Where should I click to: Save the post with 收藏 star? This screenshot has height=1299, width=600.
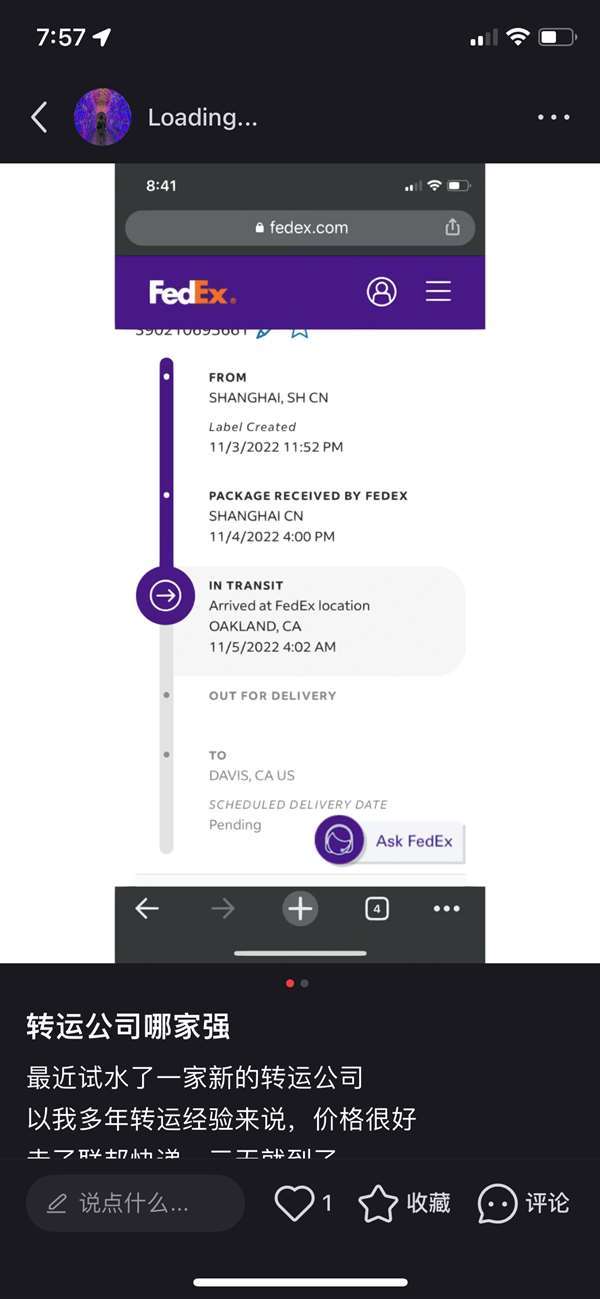(x=378, y=1203)
